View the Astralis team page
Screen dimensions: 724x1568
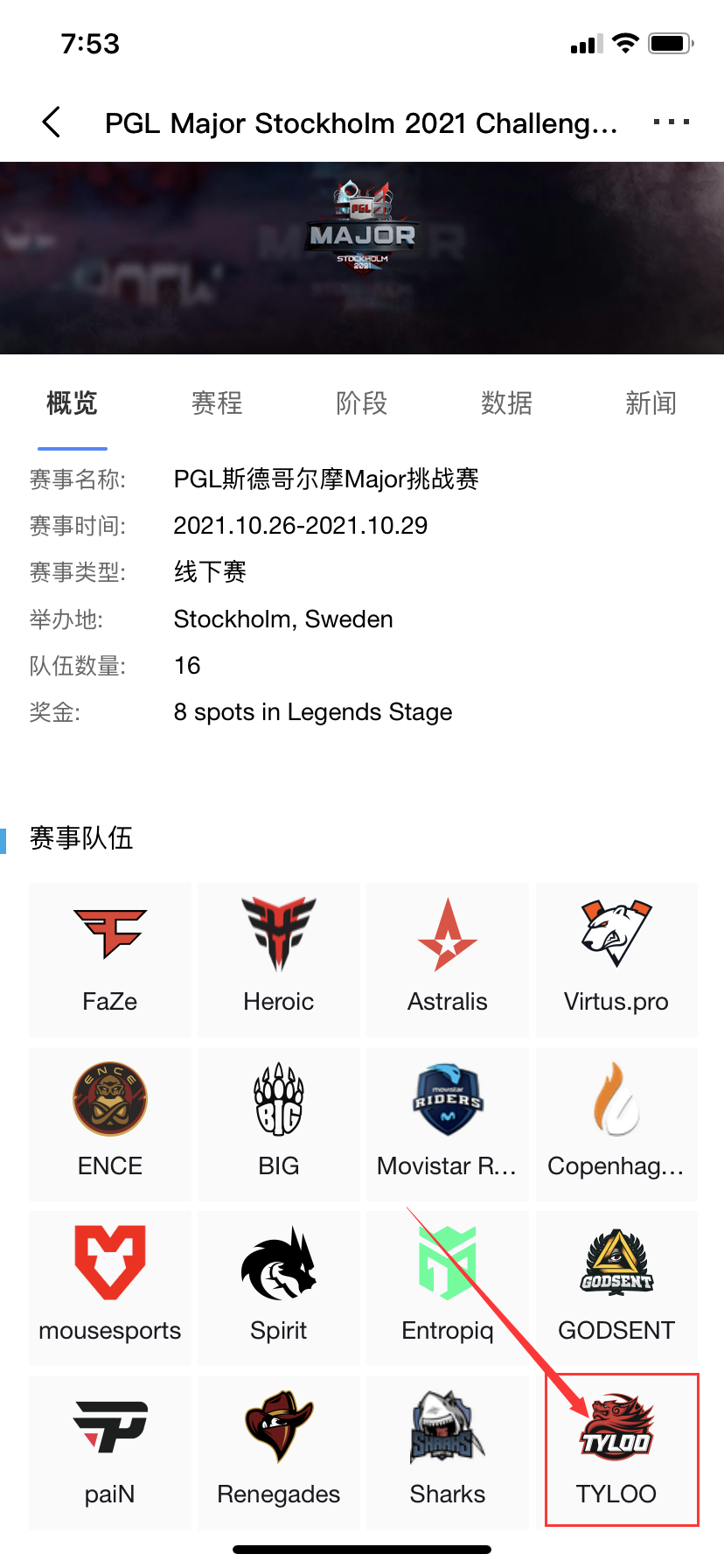point(448,959)
